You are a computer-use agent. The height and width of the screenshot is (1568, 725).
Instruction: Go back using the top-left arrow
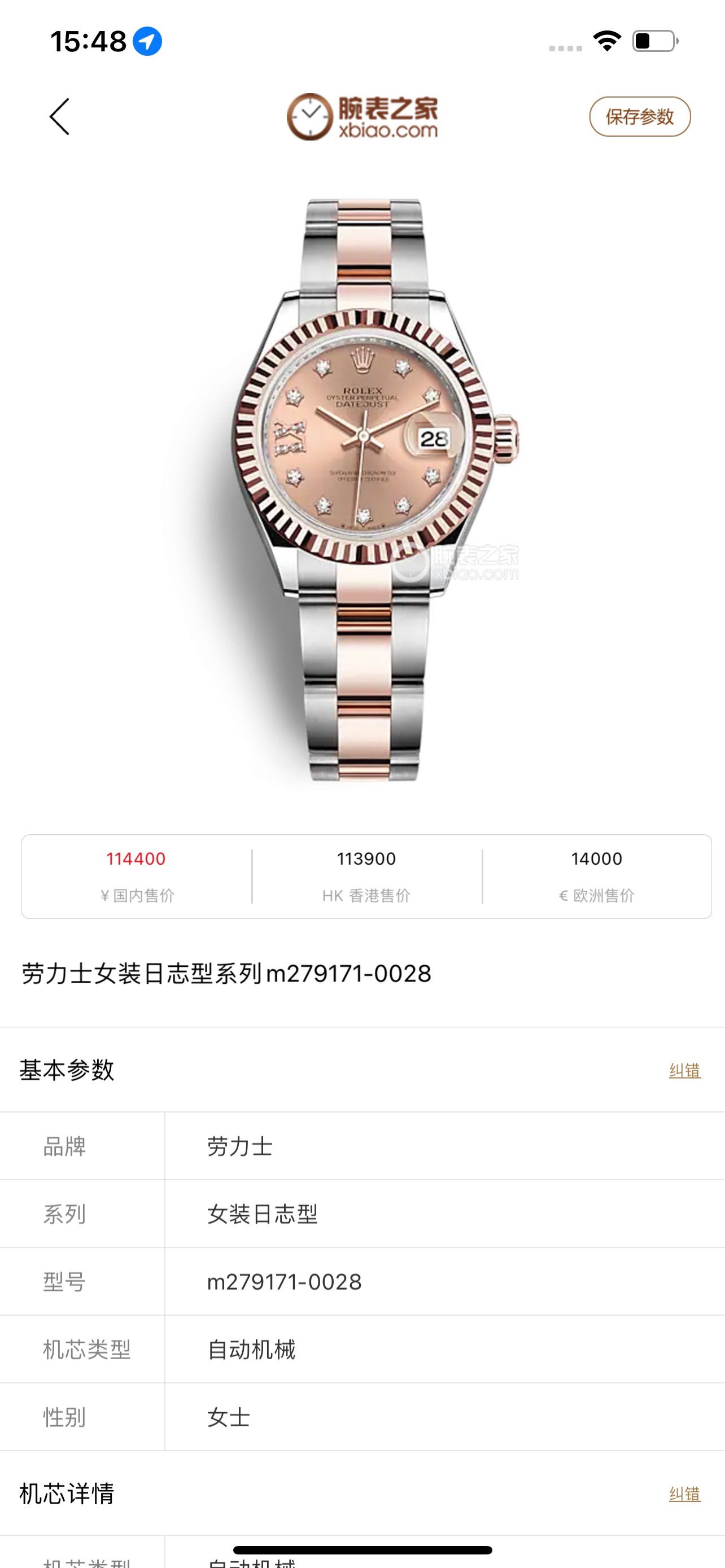[x=60, y=116]
